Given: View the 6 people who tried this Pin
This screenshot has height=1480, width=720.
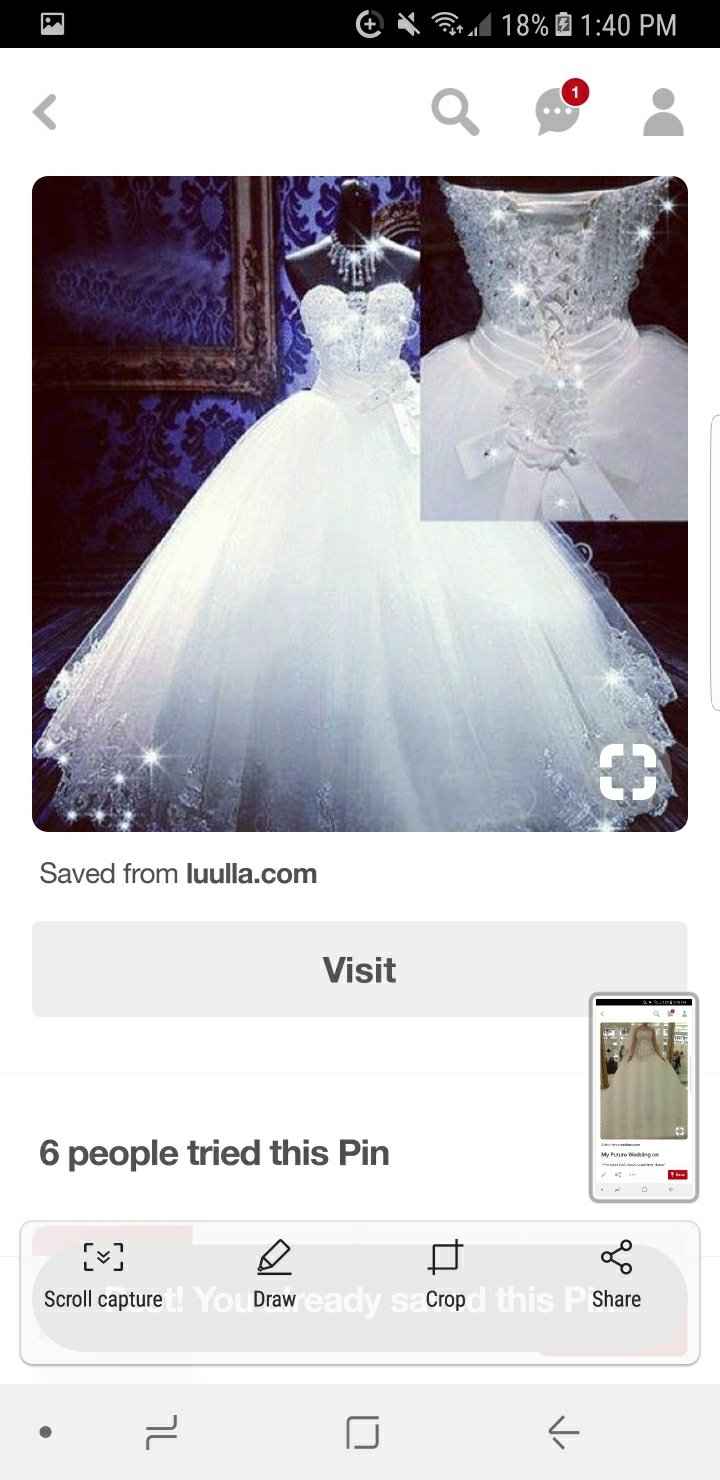Looking at the screenshot, I should tap(212, 1152).
